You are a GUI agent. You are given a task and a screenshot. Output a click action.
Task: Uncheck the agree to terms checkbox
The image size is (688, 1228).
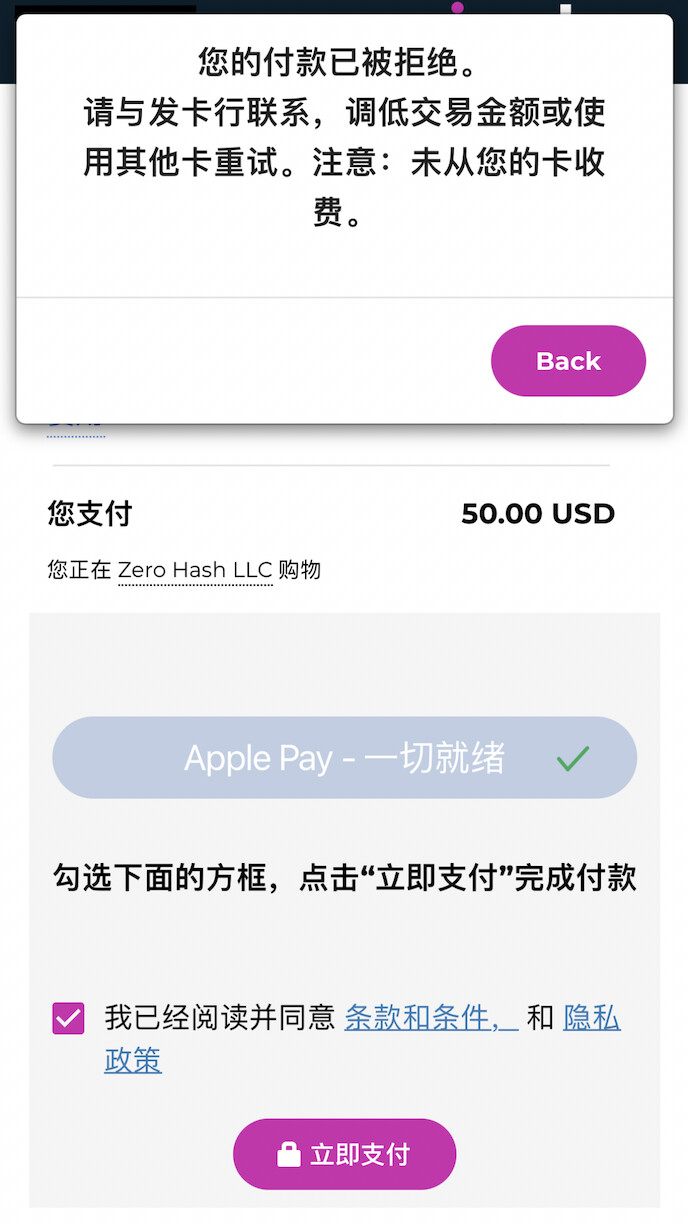tap(69, 1019)
